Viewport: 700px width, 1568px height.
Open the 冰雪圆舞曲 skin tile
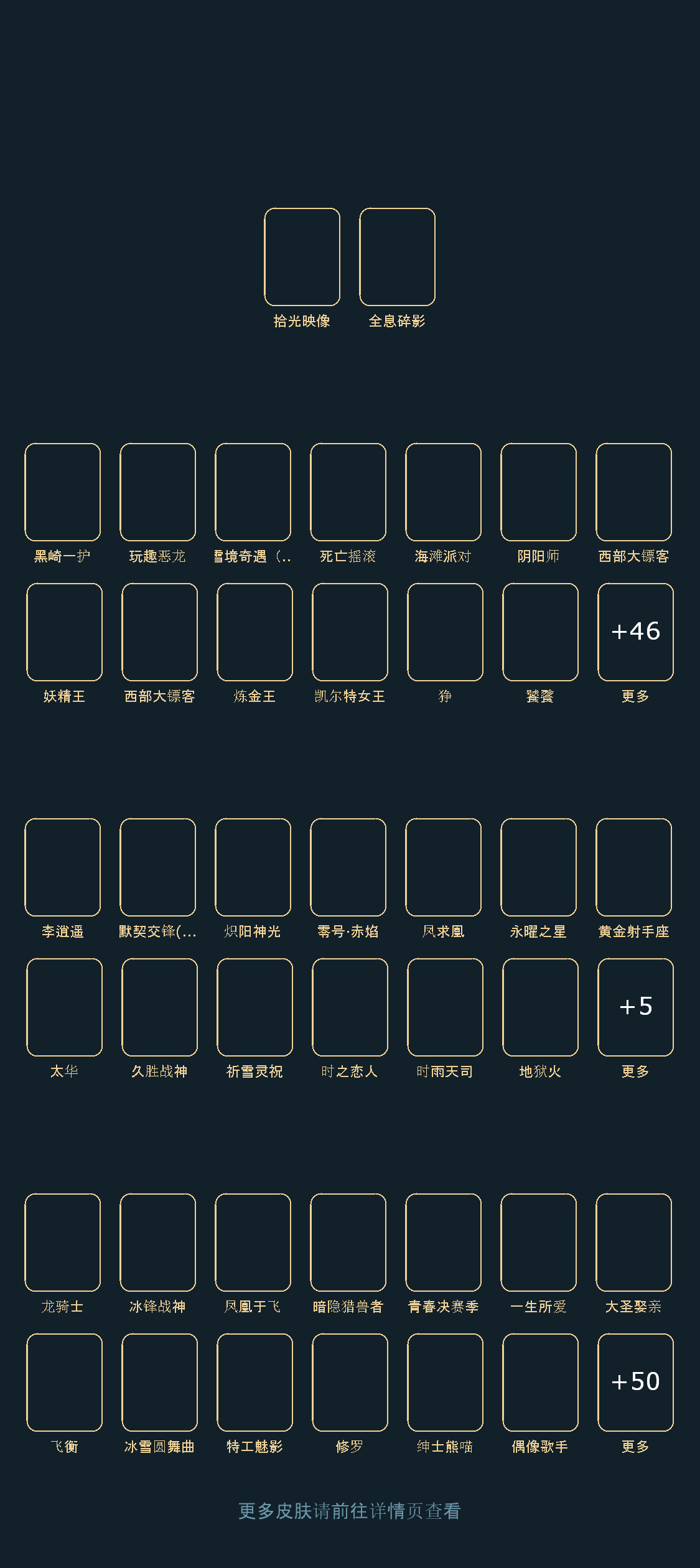click(159, 1383)
